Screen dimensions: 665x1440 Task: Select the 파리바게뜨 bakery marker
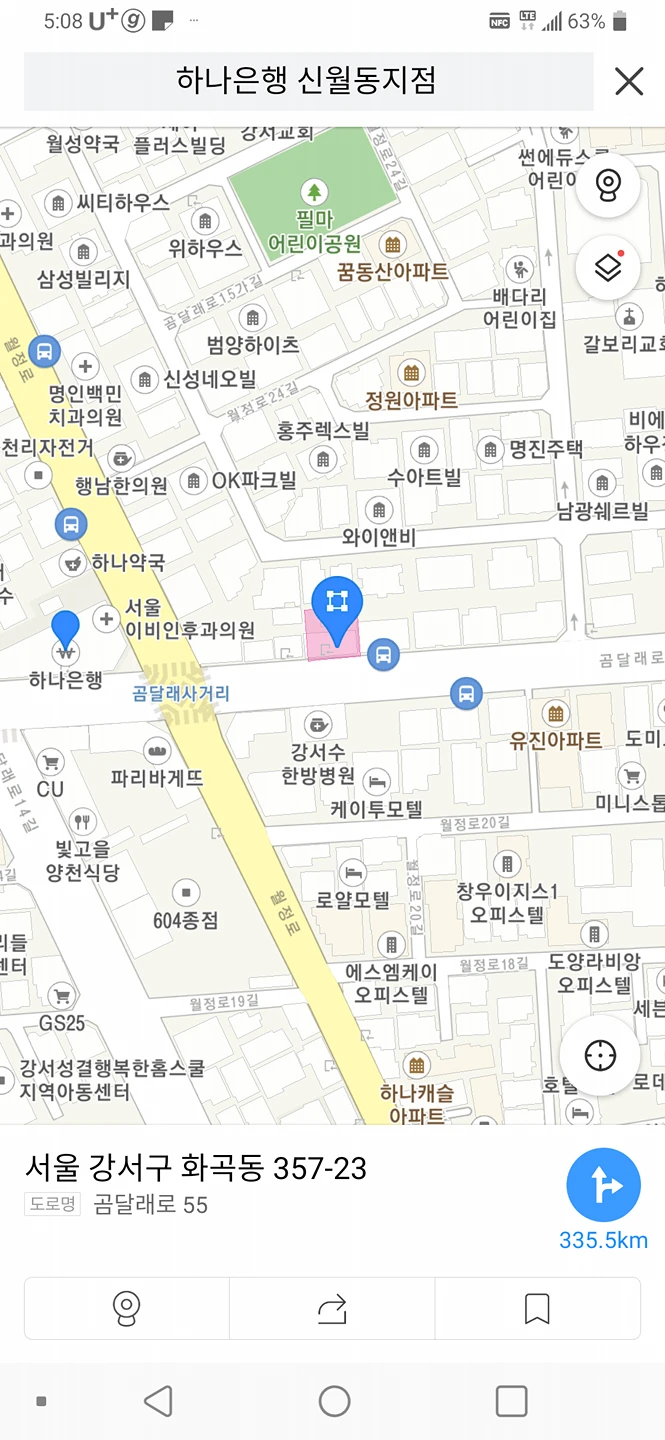click(x=156, y=749)
